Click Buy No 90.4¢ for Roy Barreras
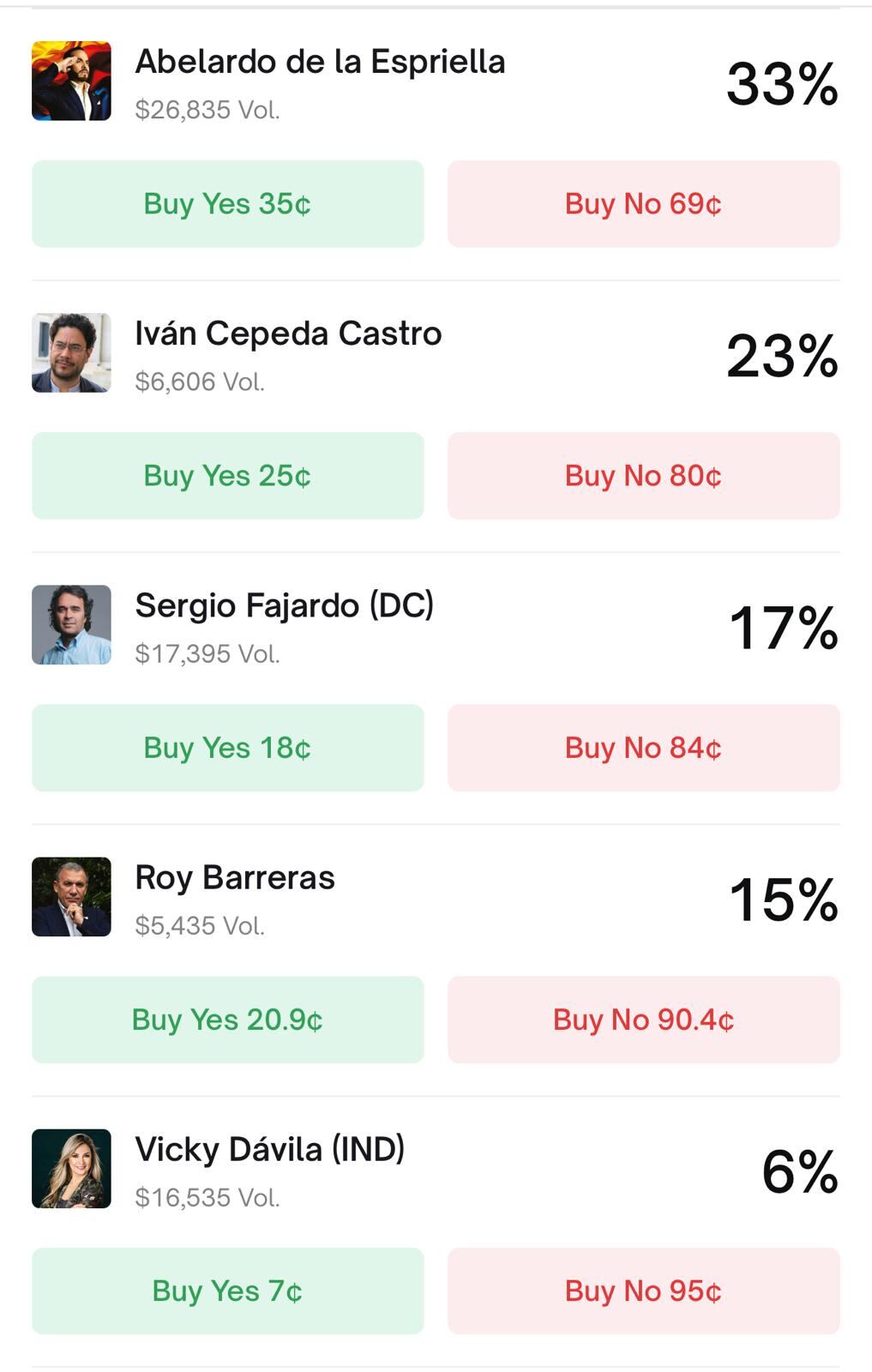The image size is (872, 1372). coord(642,1020)
